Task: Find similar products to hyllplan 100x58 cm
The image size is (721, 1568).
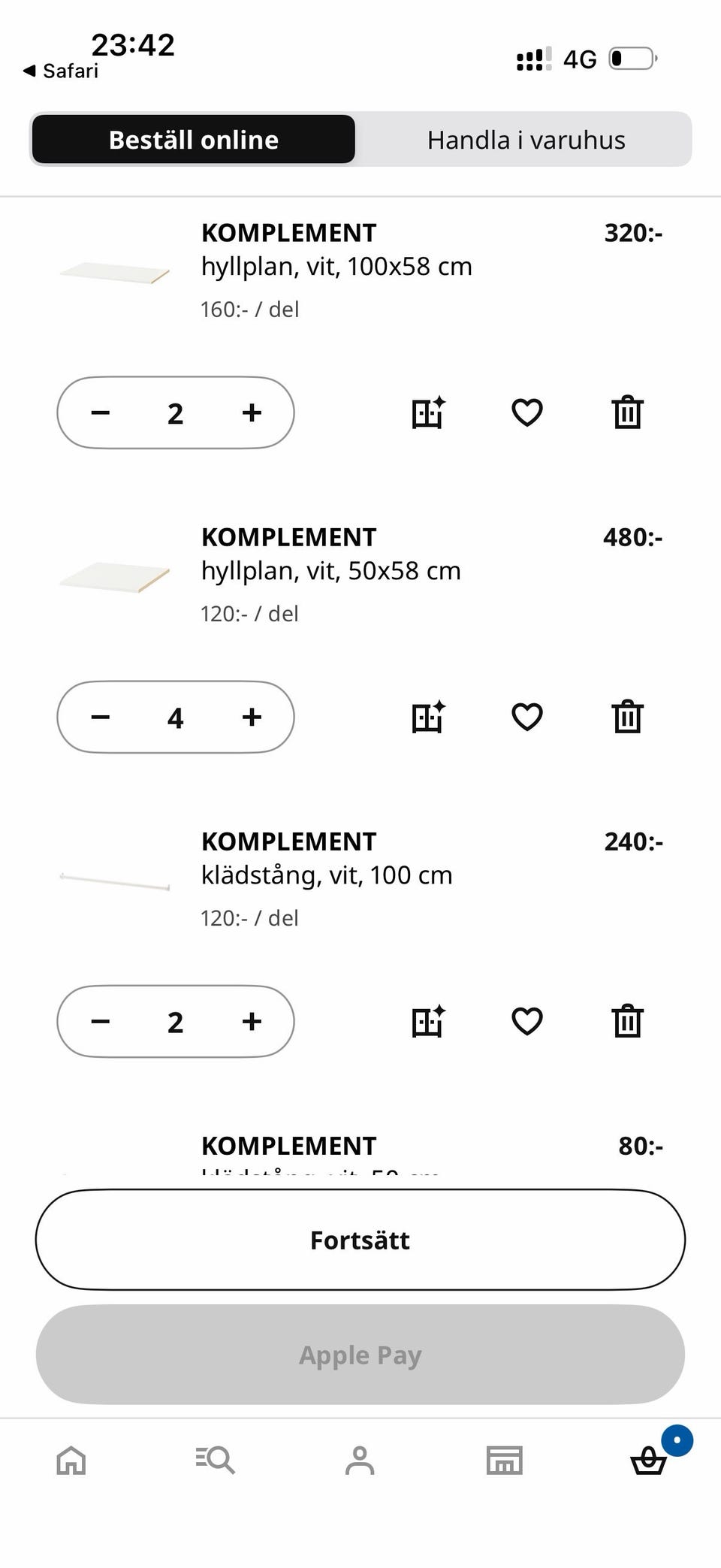Action: (428, 412)
